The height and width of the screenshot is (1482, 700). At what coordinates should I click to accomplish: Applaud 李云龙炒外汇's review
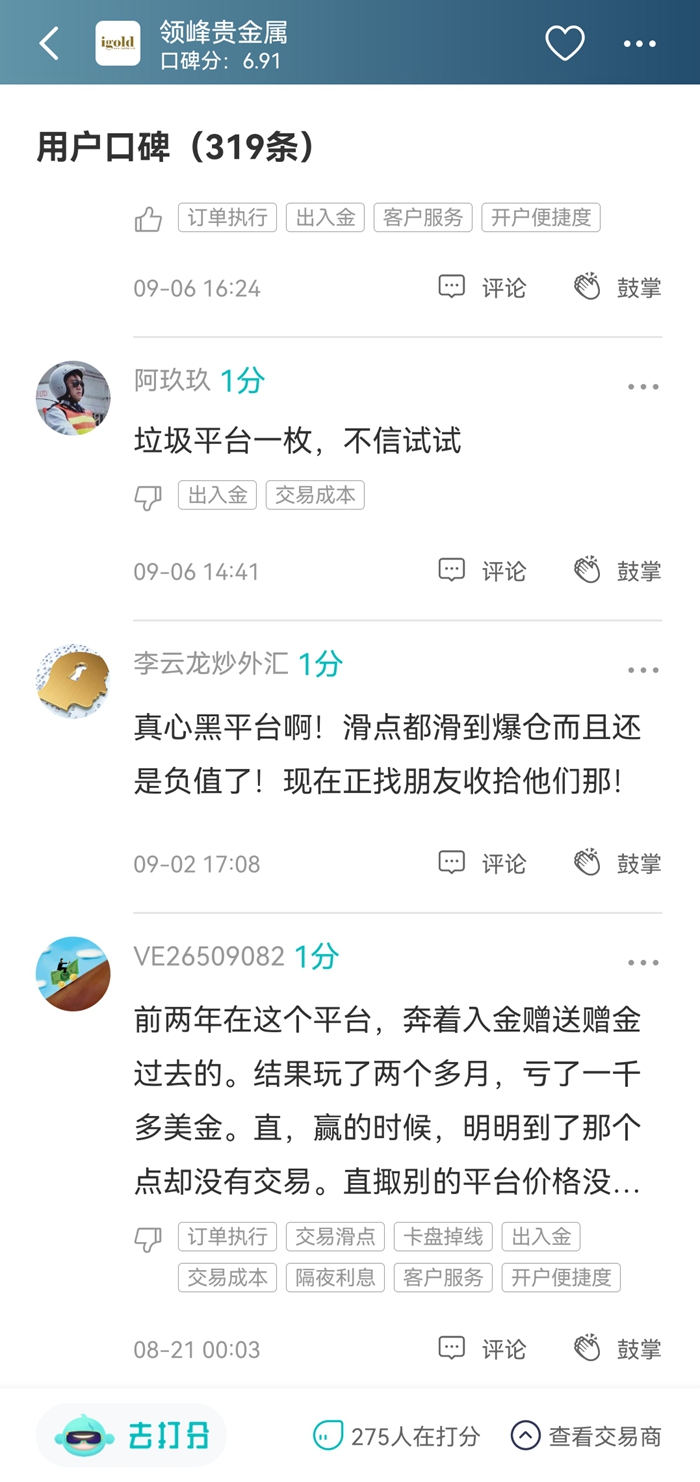coord(617,863)
